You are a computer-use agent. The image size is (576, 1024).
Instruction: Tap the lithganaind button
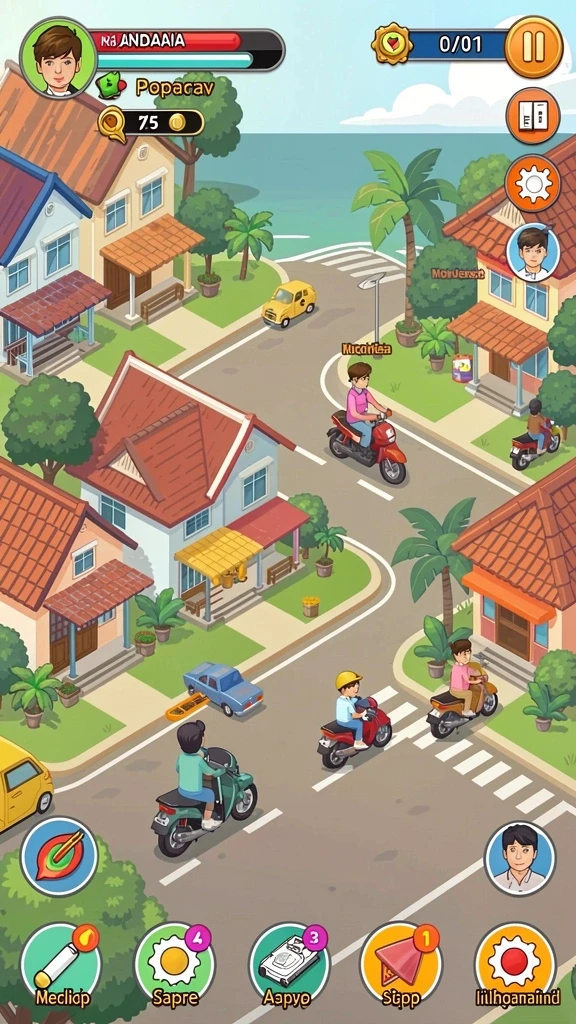coord(516,966)
